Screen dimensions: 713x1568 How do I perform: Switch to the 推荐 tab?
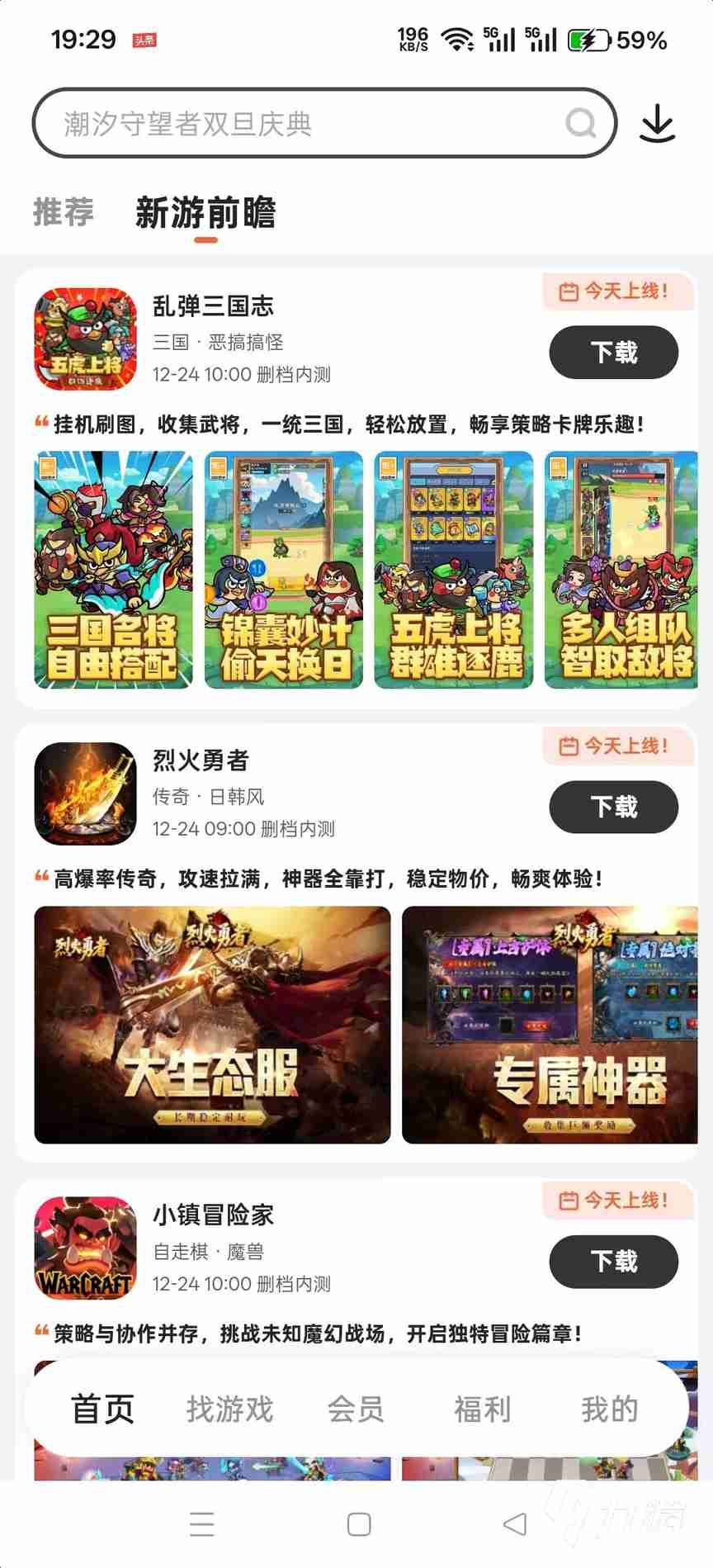pos(64,212)
